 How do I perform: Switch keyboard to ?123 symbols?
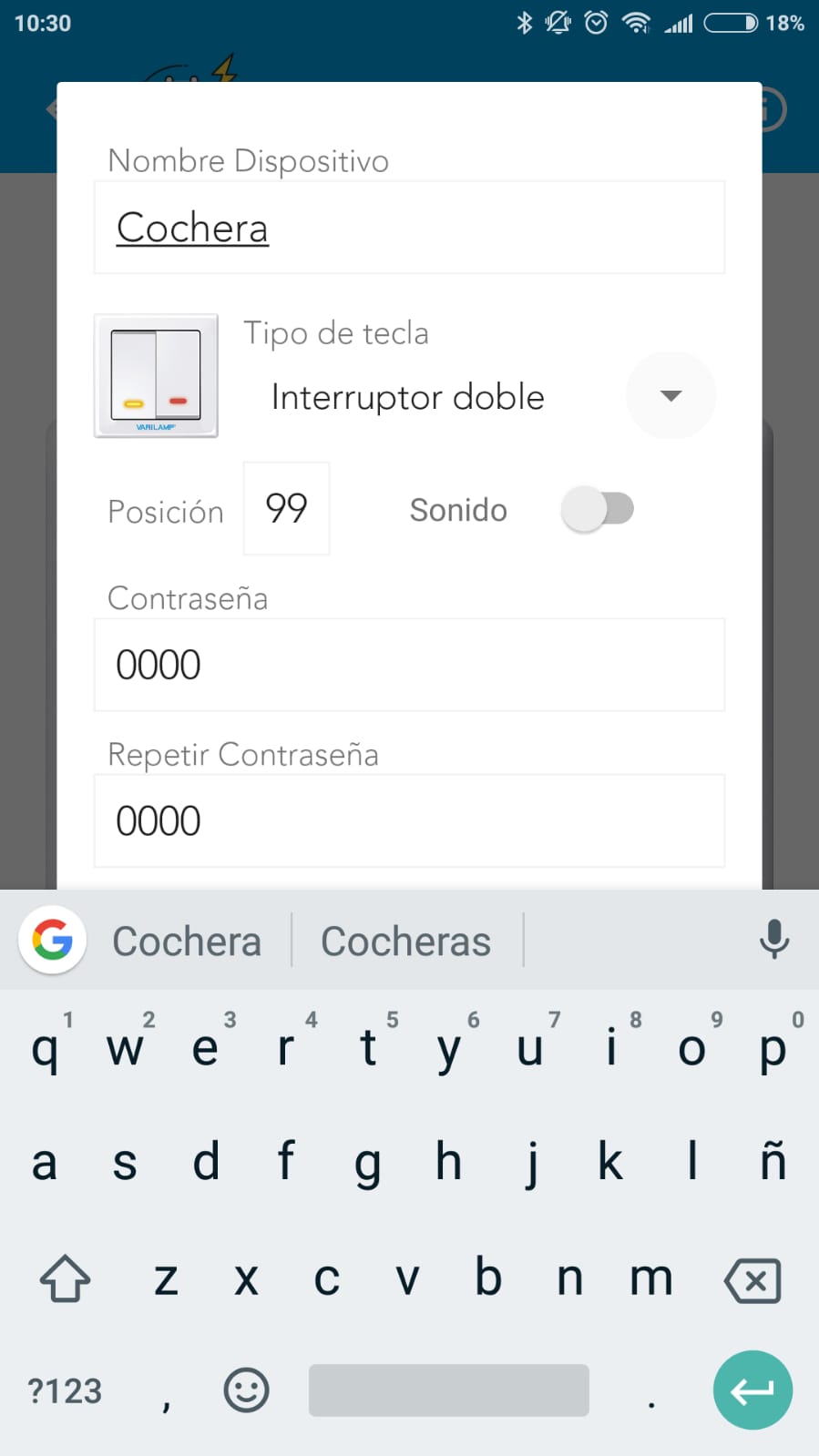tap(65, 1391)
